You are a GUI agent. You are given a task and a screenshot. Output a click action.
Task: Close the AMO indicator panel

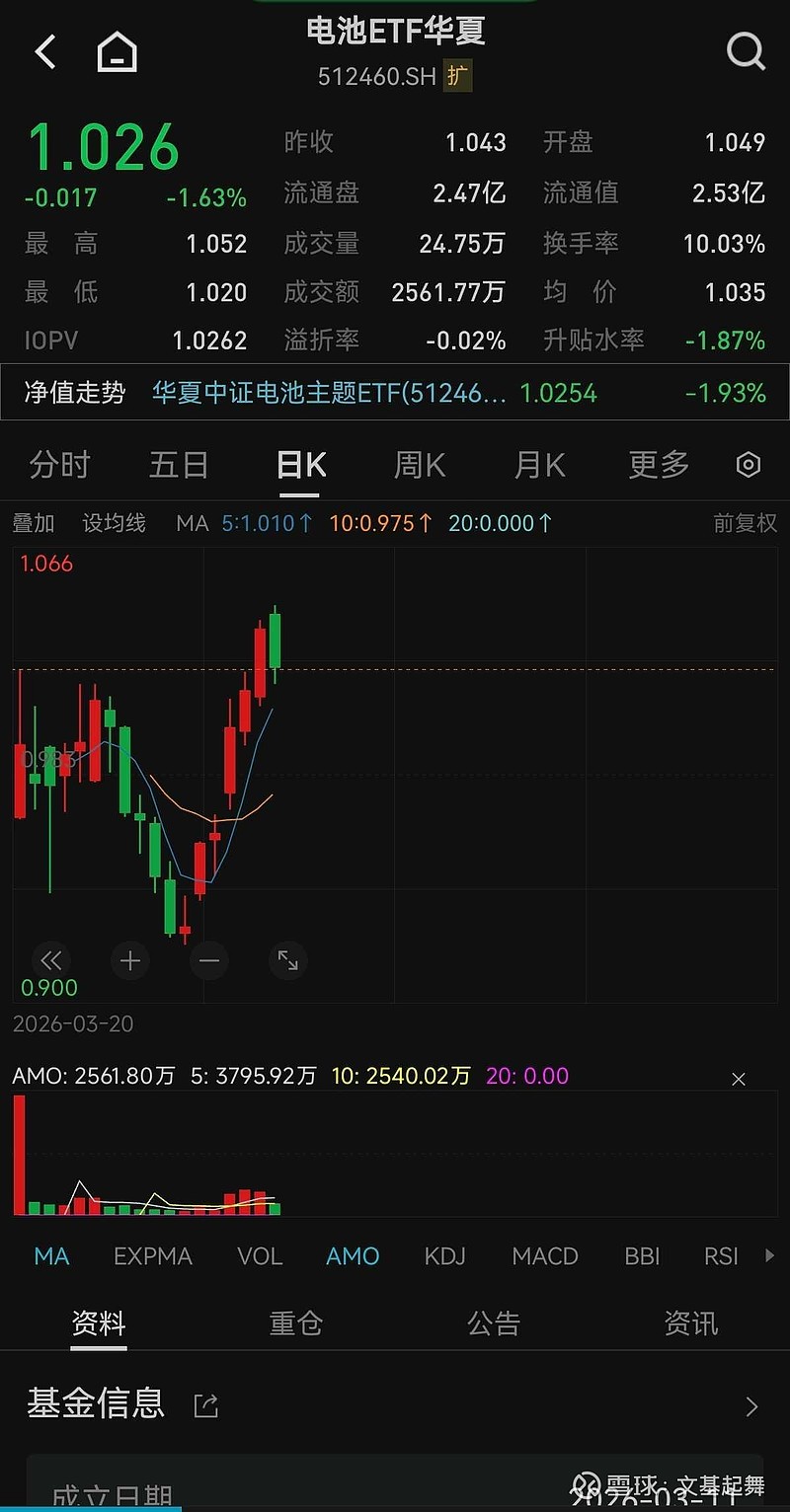[x=739, y=1080]
